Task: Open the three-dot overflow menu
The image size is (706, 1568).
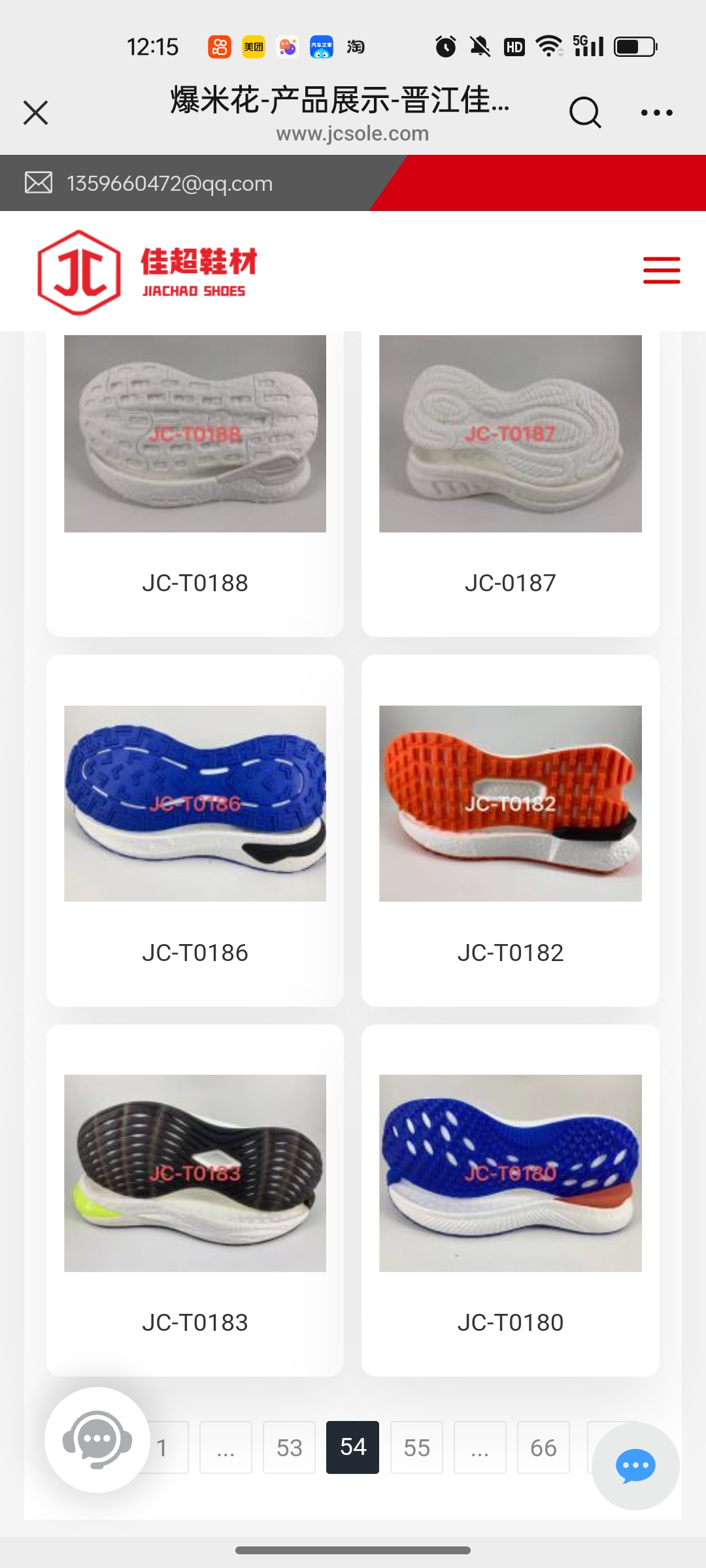Action: 656,112
